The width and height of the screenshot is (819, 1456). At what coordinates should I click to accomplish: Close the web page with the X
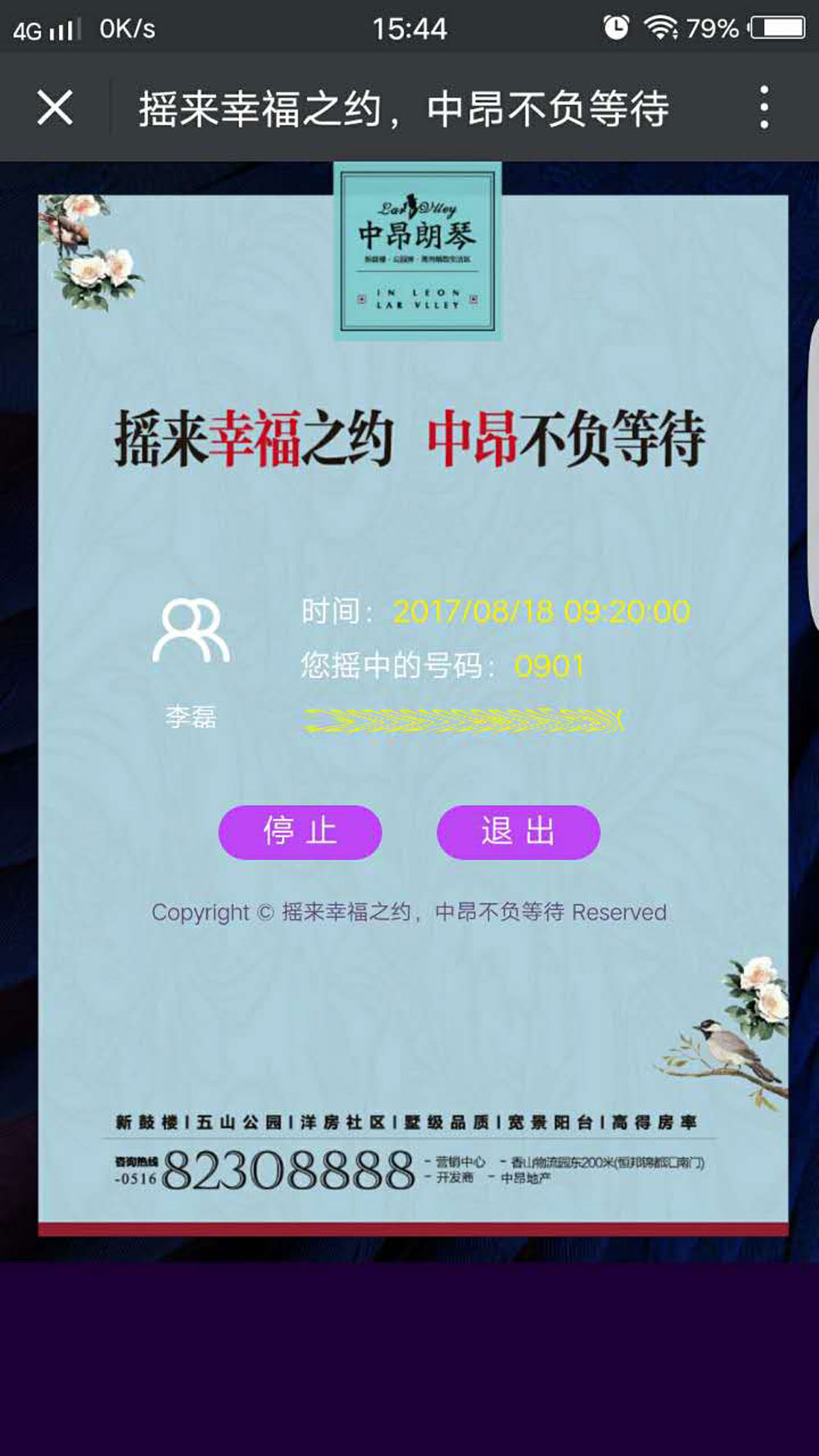[x=55, y=107]
